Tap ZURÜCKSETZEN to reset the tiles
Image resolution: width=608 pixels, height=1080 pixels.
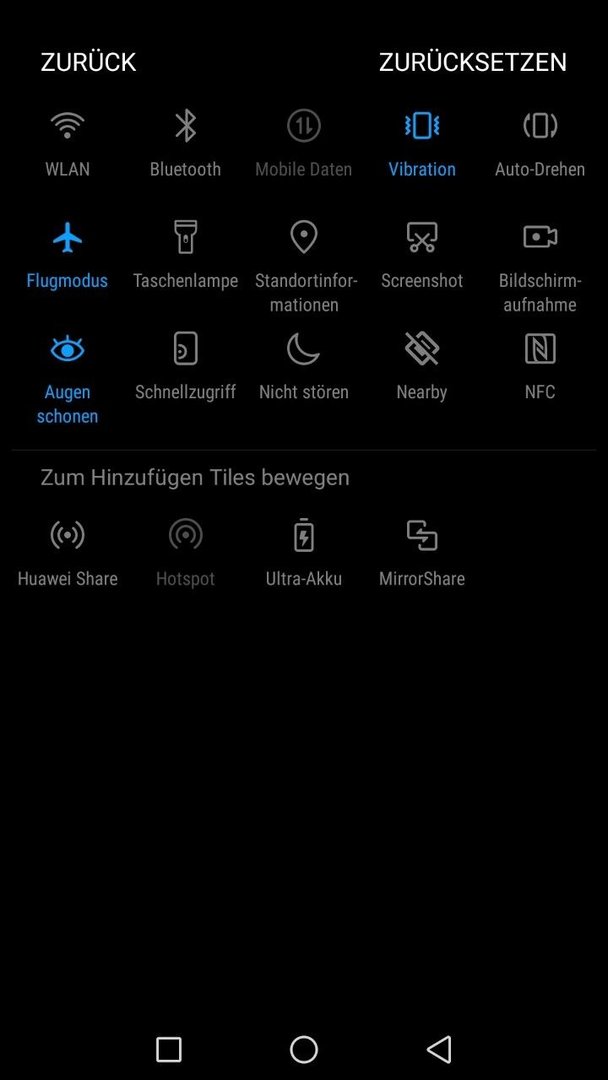pos(472,62)
